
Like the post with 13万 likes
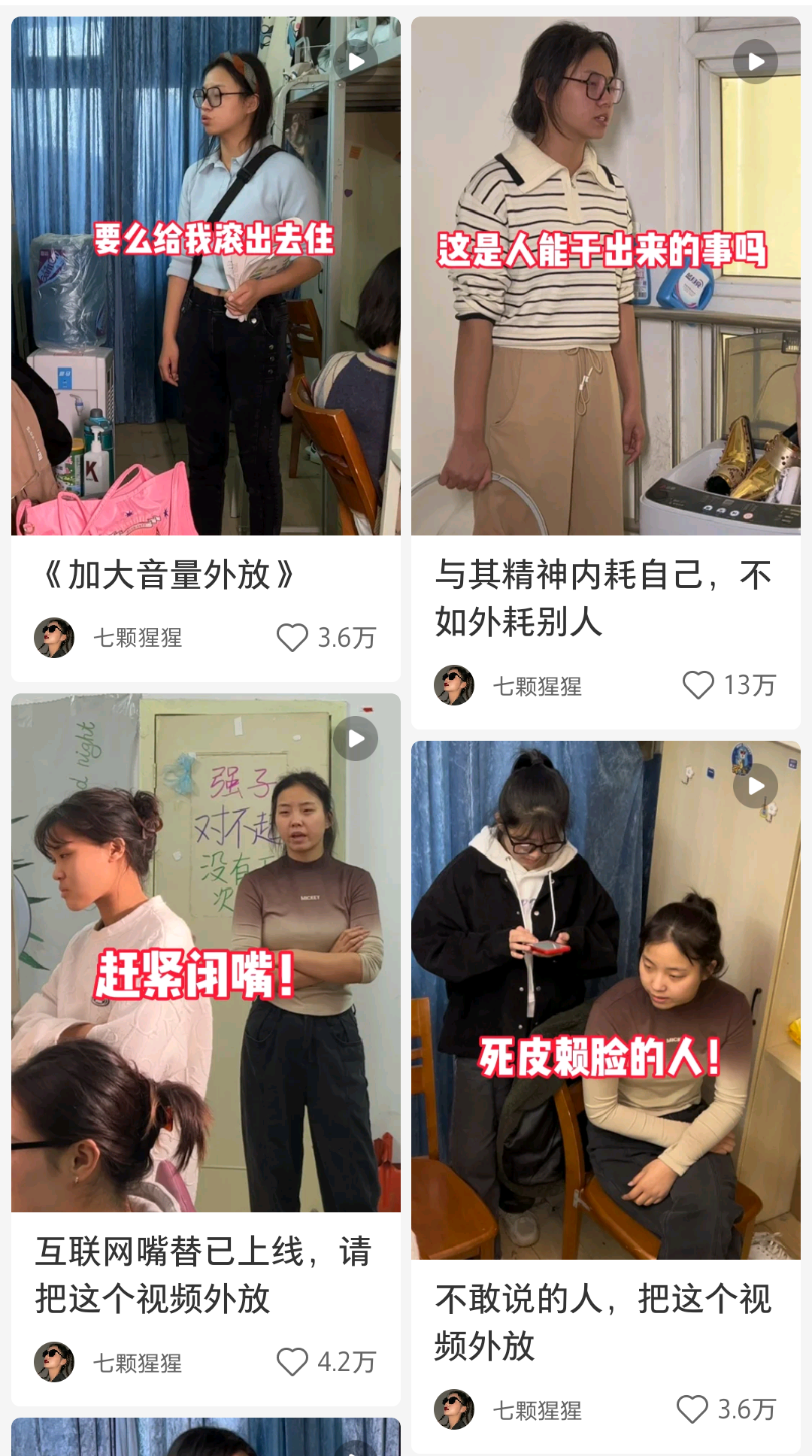coord(698,685)
